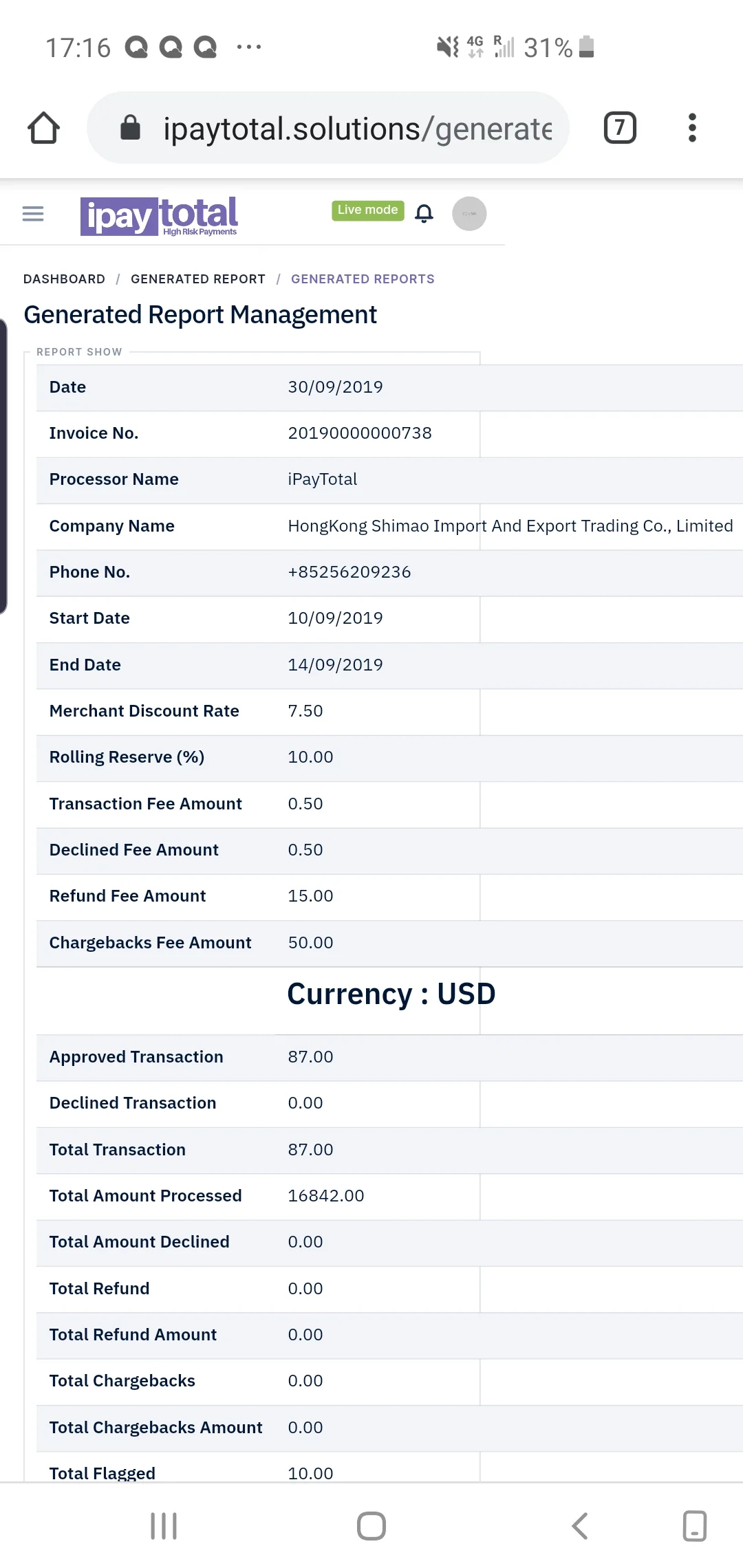Open the browser tab switcher

coord(620,128)
